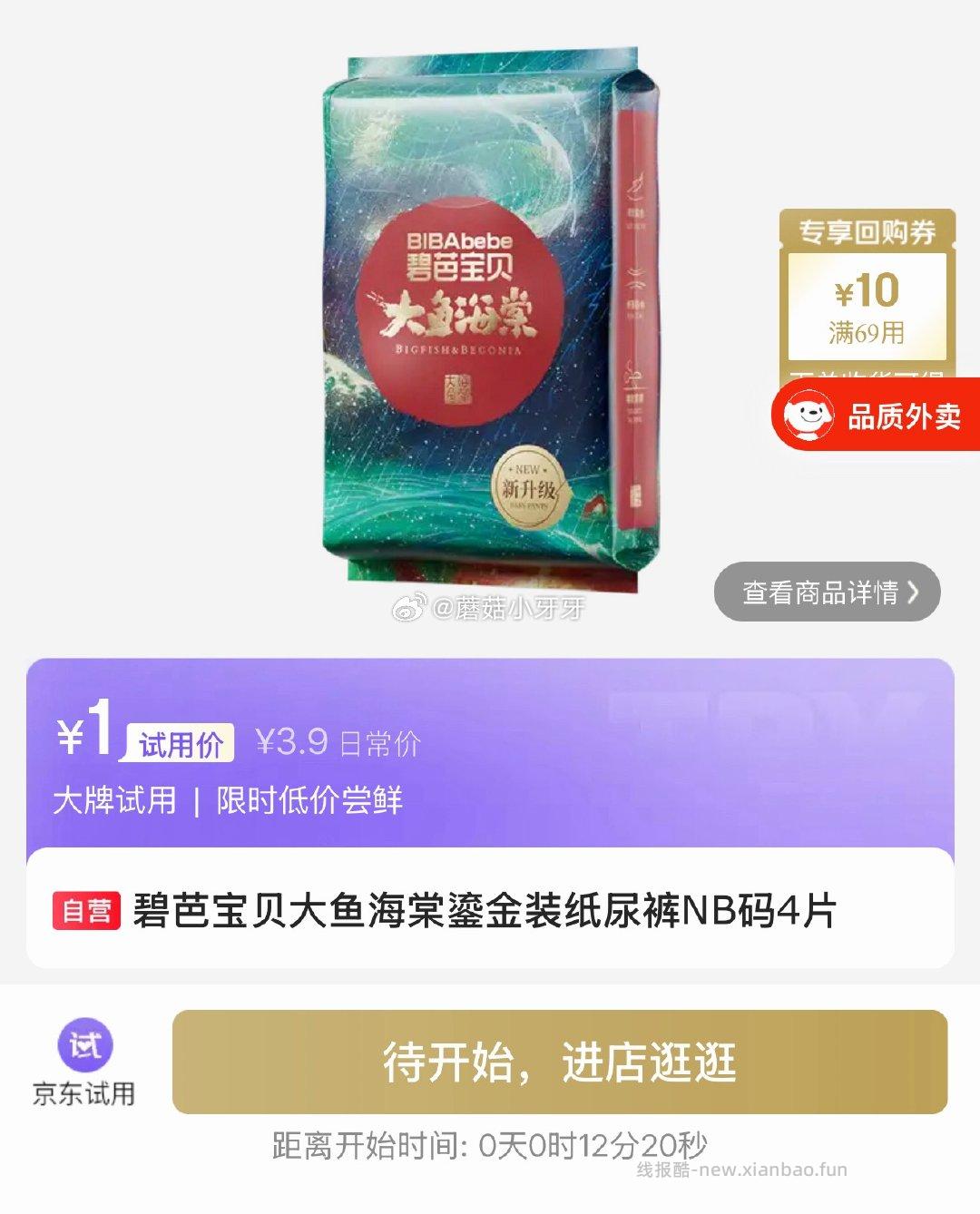The height and width of the screenshot is (1214, 980).
Task: Tap the NEW 新升级 gold seal on package
Action: pos(534,485)
